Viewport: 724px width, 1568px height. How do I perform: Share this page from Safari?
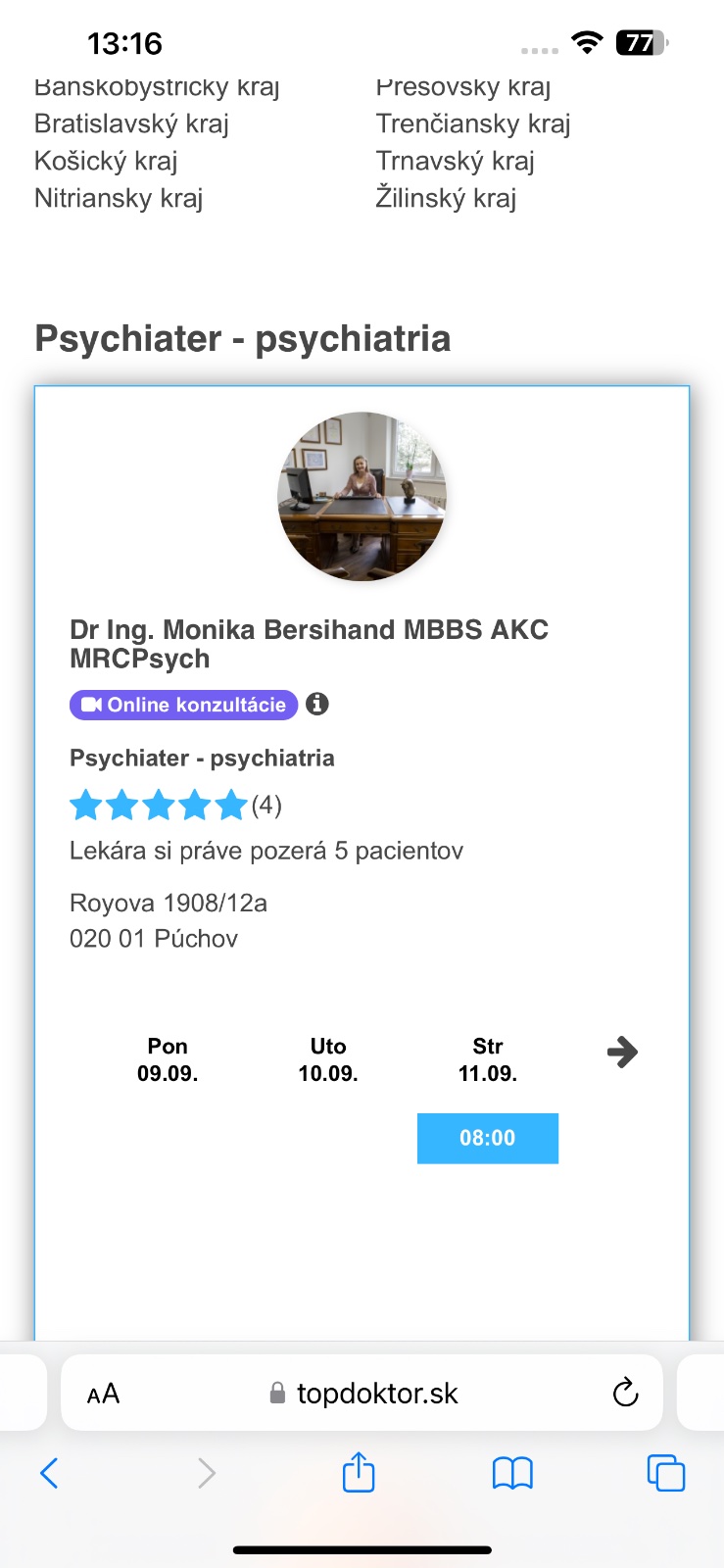(359, 1472)
